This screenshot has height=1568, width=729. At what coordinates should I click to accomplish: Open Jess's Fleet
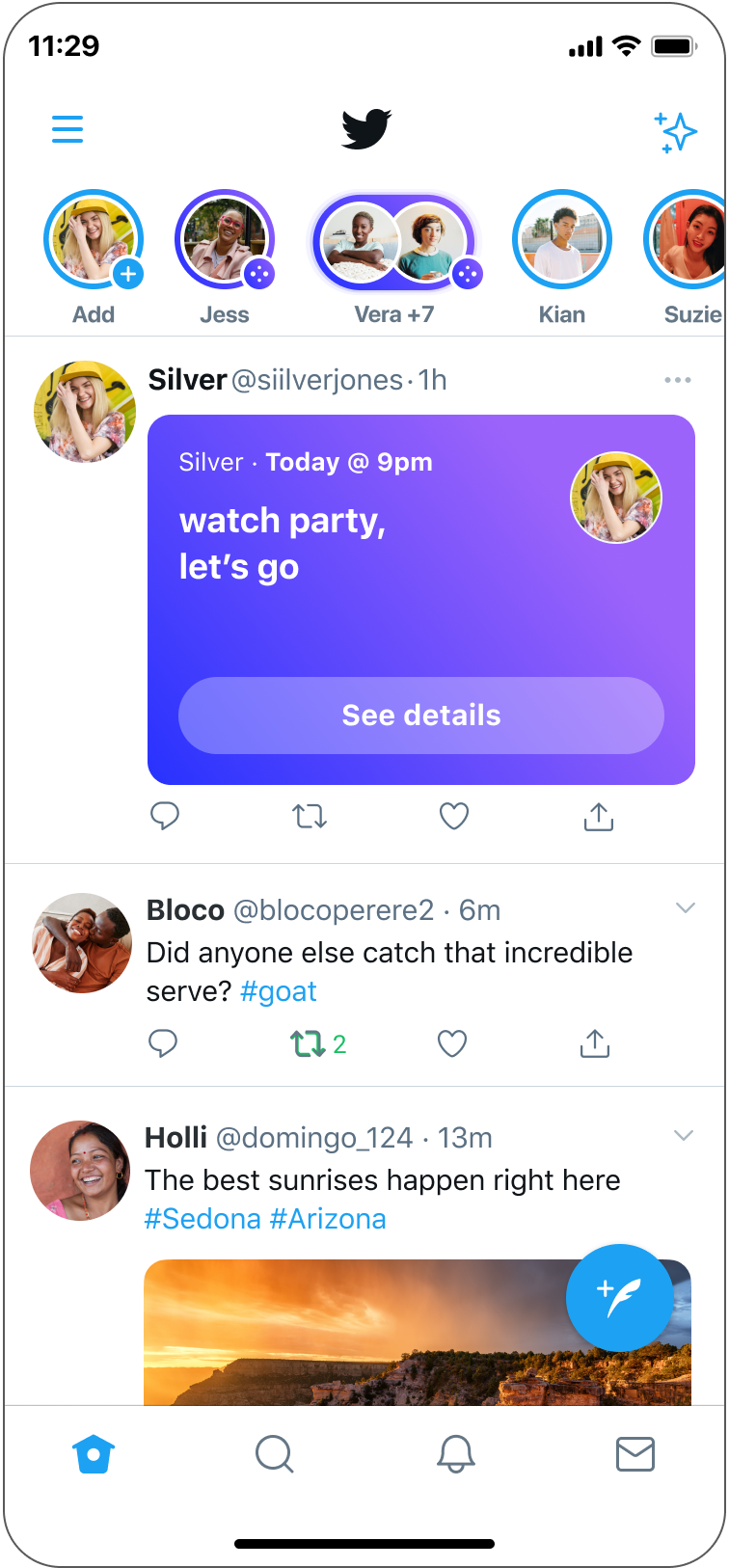[225, 241]
